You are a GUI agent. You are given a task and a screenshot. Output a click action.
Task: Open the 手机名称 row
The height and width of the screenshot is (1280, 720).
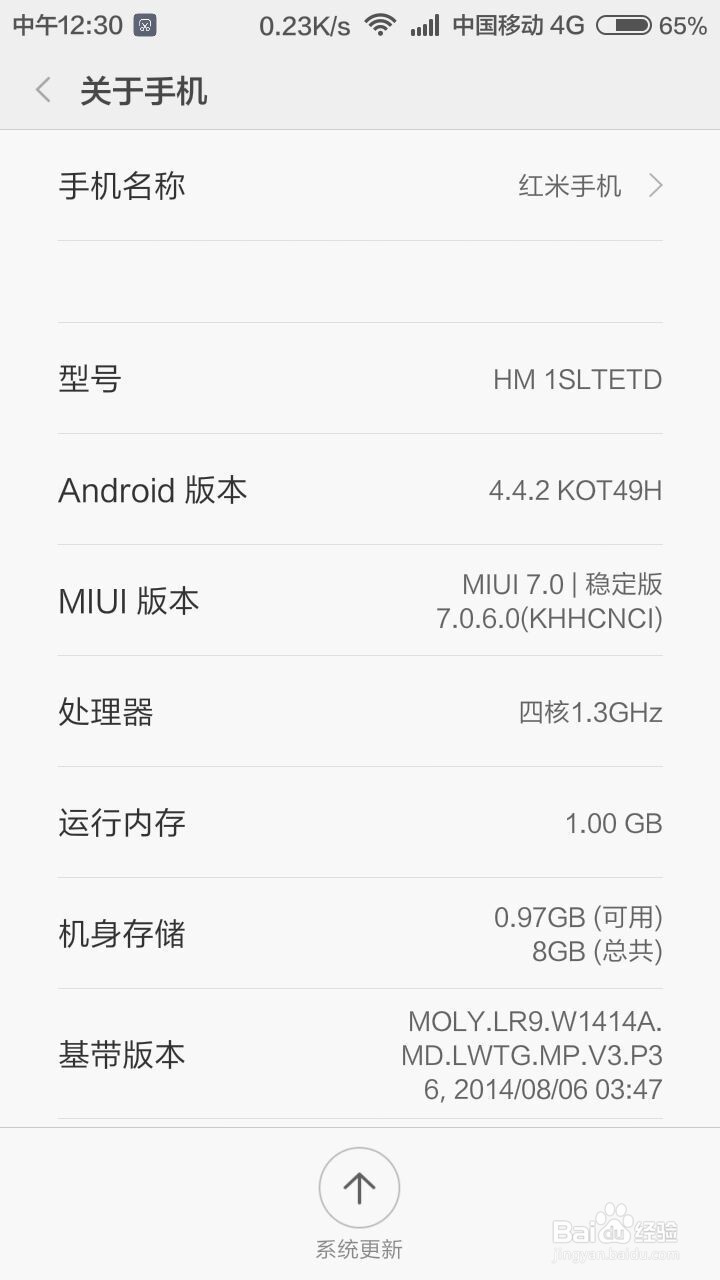(360, 186)
